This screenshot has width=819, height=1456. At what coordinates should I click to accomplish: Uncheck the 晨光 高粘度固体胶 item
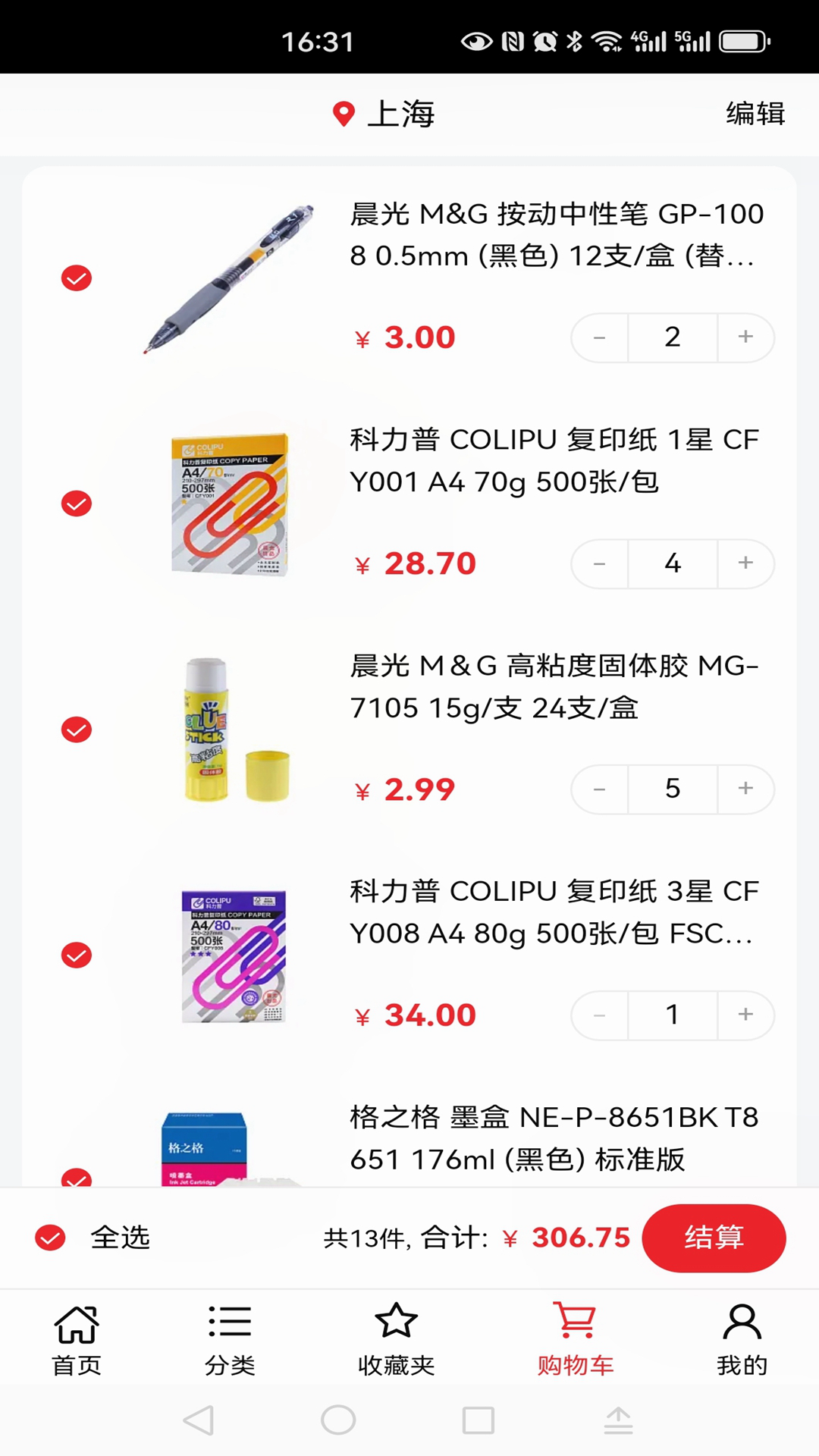(77, 730)
